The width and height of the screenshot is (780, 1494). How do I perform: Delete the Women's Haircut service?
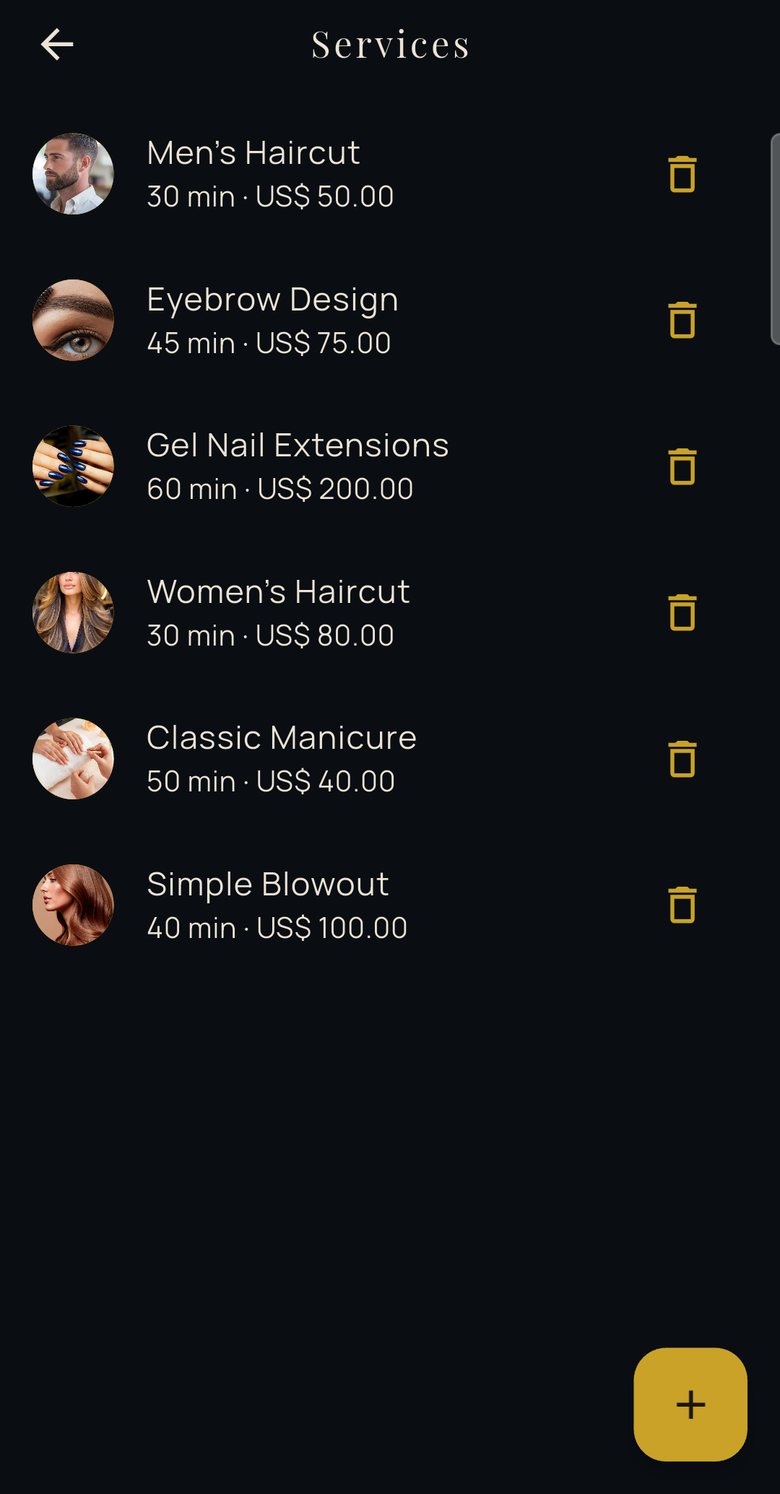682,612
